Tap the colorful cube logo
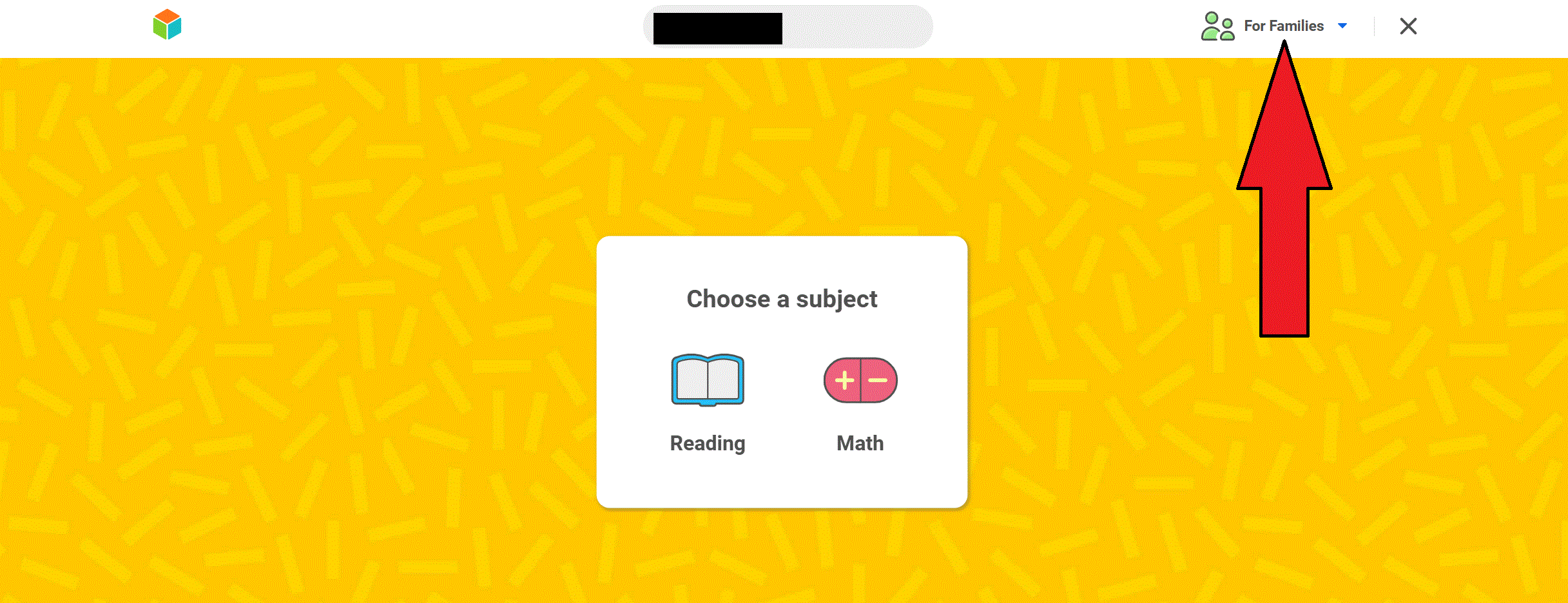Screen dimensions: 1568x603 [x=168, y=24]
